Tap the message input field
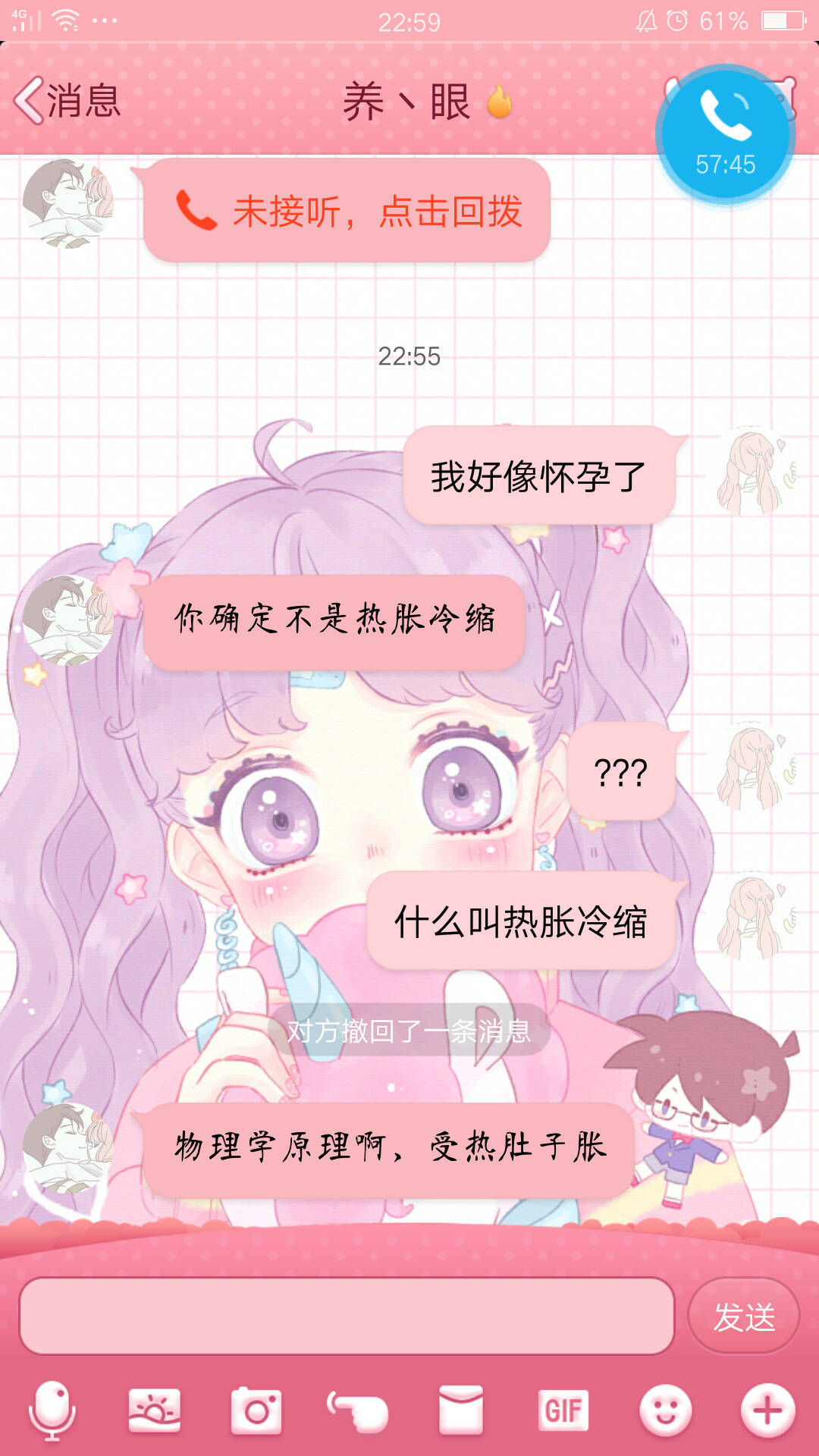The image size is (819, 1456). pos(347,1316)
